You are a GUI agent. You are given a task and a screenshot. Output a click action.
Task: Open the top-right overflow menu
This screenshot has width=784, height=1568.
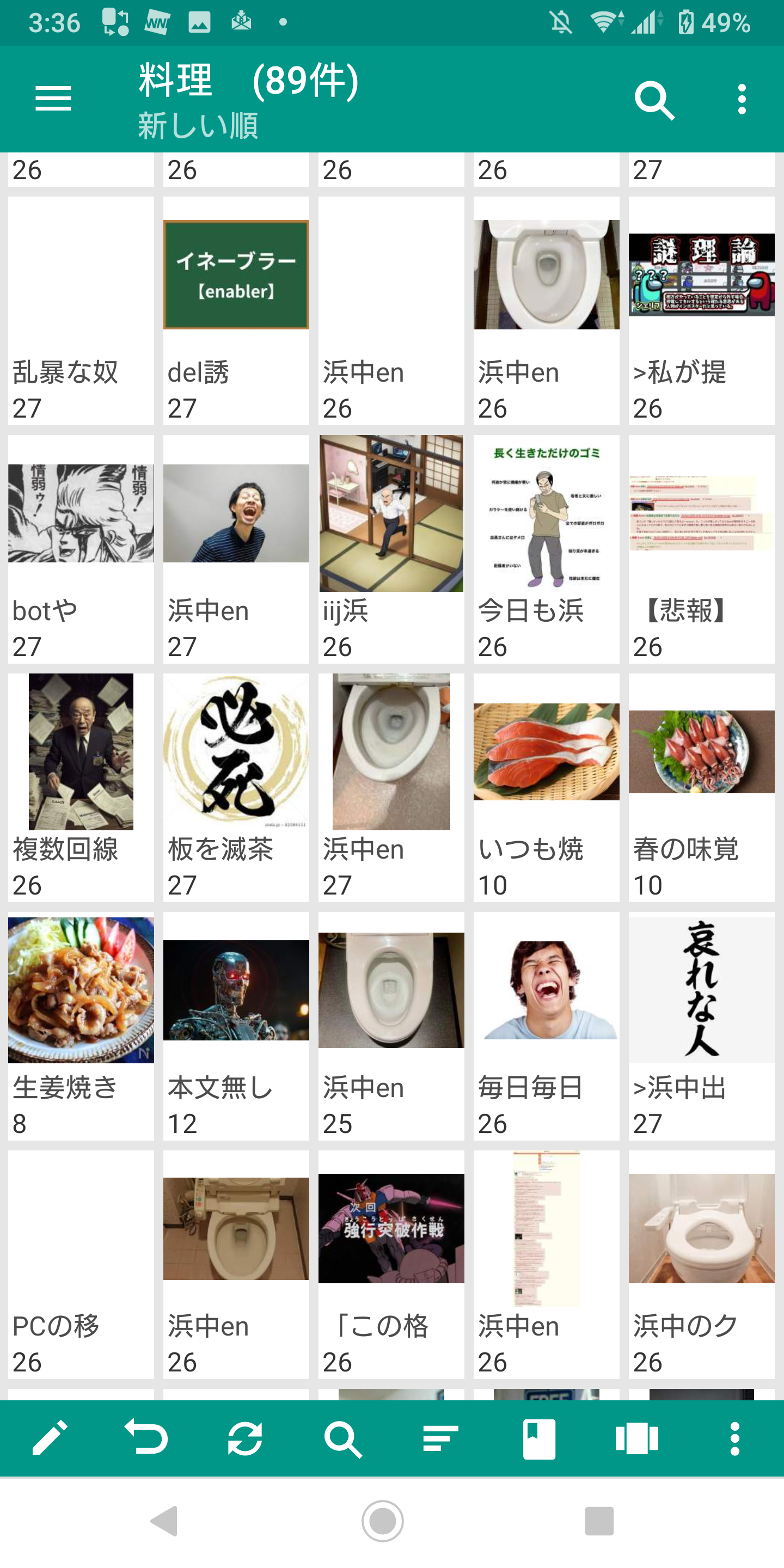point(742,100)
